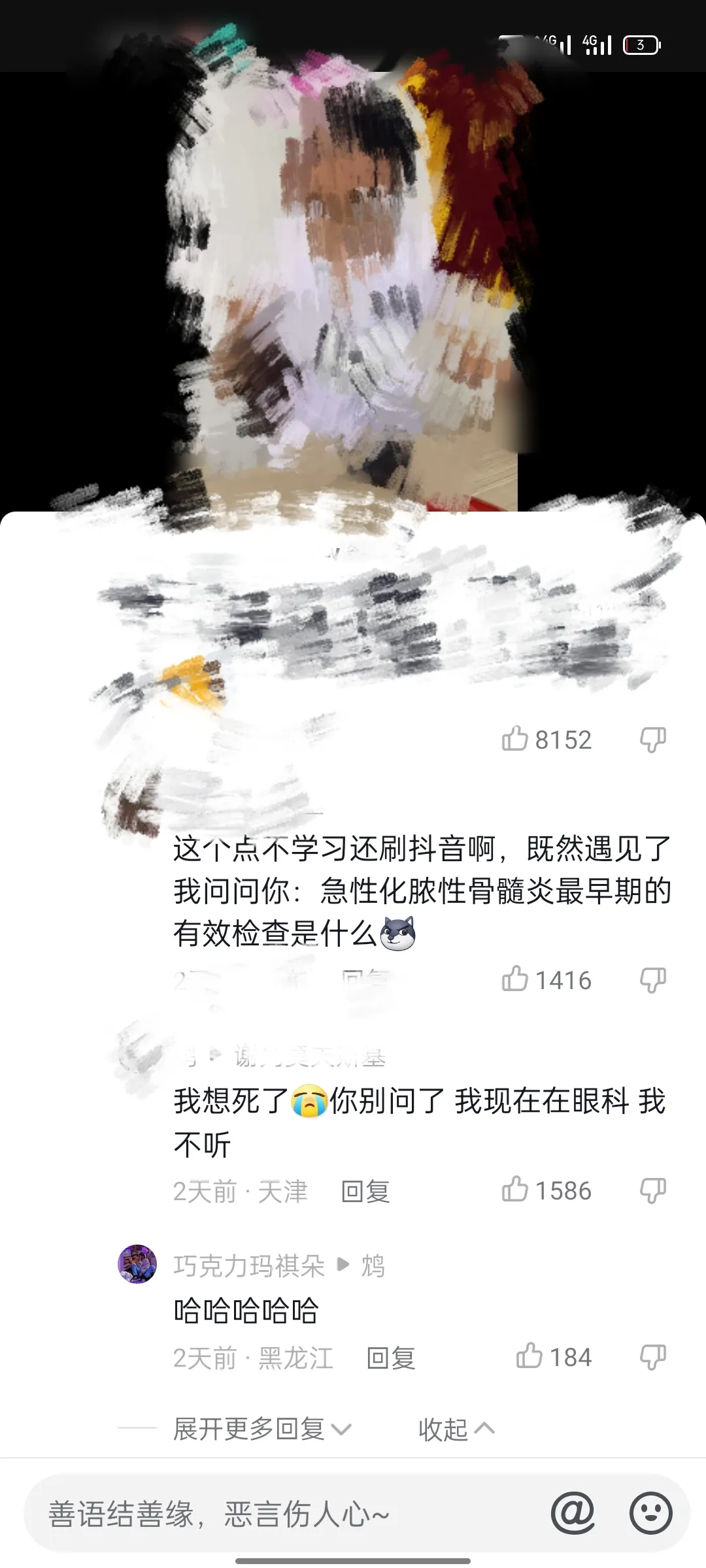The image size is (706, 1568).
Task: Open 巧克力玛祺朵's profile avatar
Action: [x=137, y=1264]
